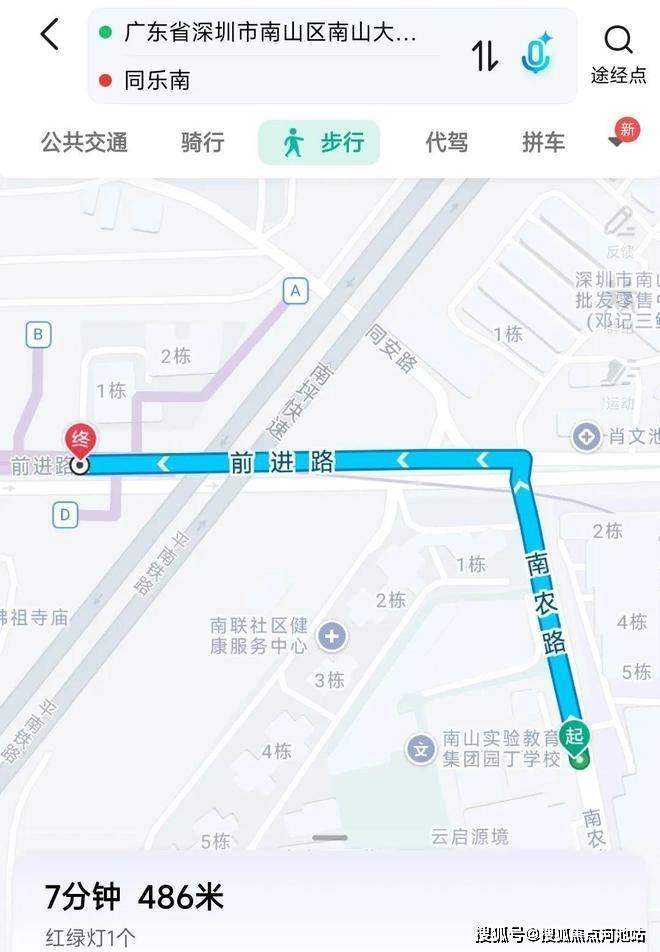Edit the starting point address field

(270, 32)
